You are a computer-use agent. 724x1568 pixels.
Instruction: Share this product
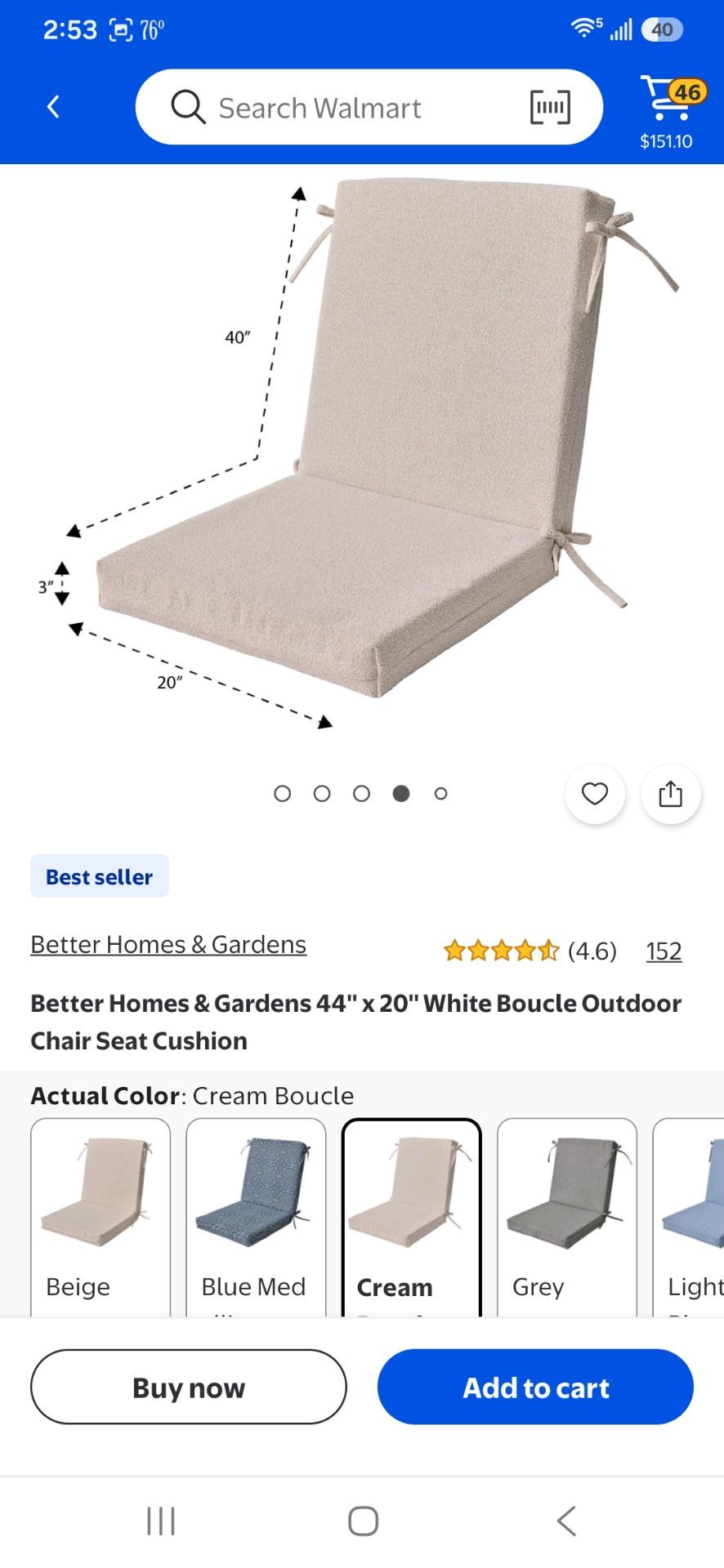(671, 794)
